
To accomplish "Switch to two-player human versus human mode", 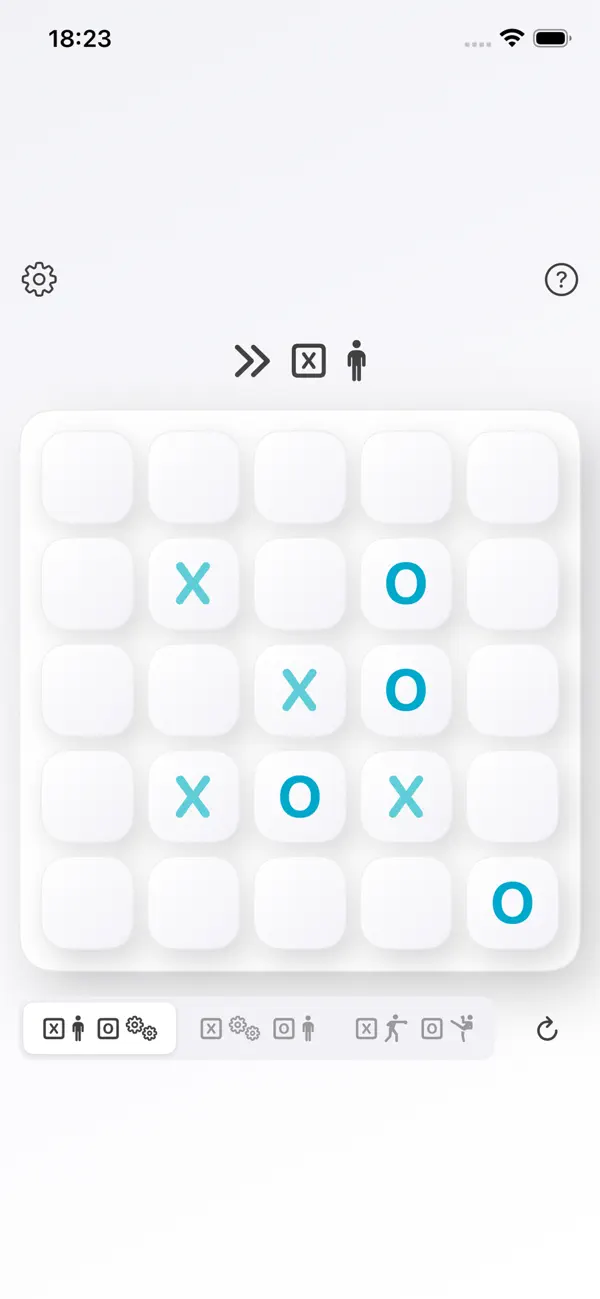I will tap(415, 1028).
